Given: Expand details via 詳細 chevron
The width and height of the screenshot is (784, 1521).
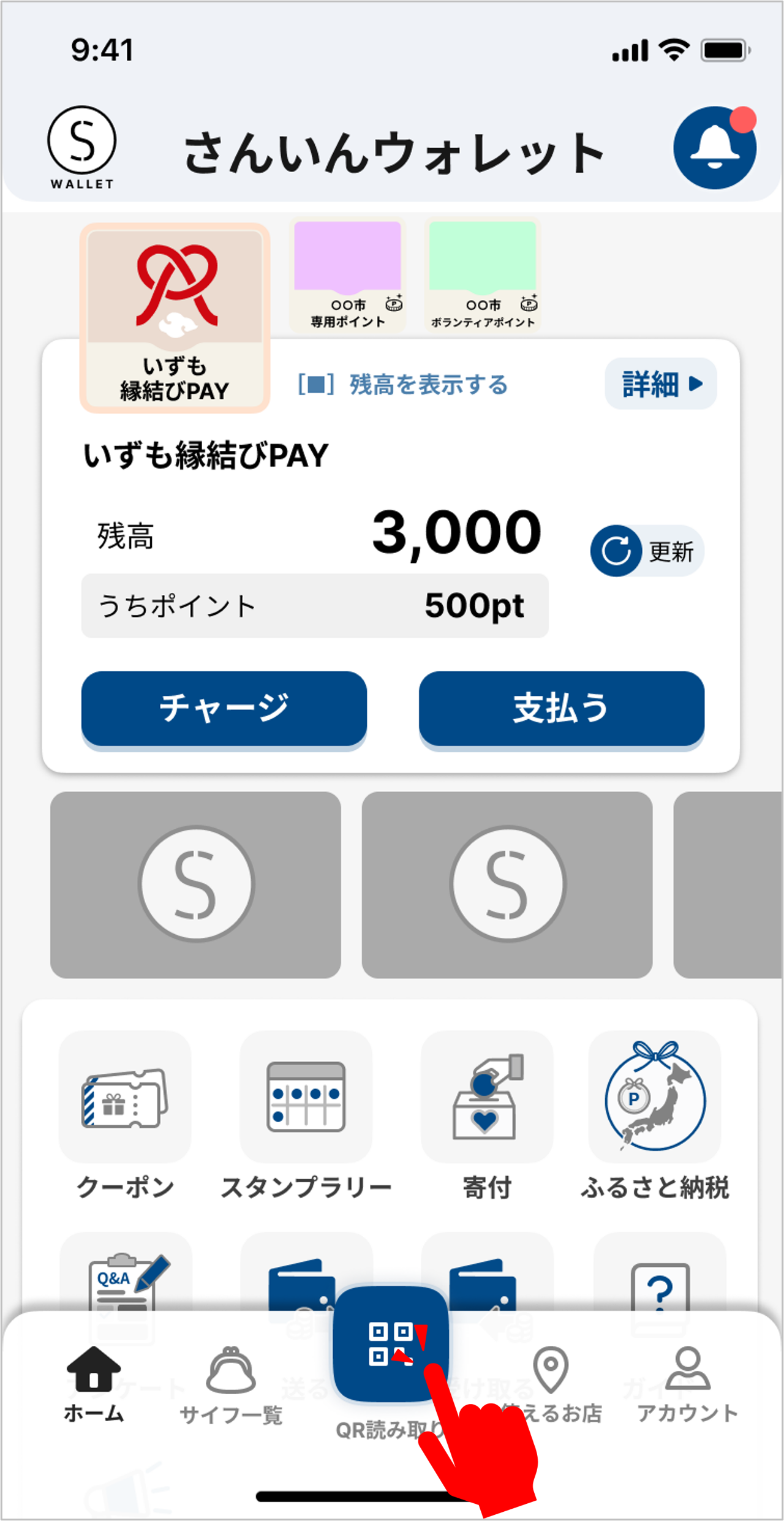Looking at the screenshot, I should click(660, 383).
